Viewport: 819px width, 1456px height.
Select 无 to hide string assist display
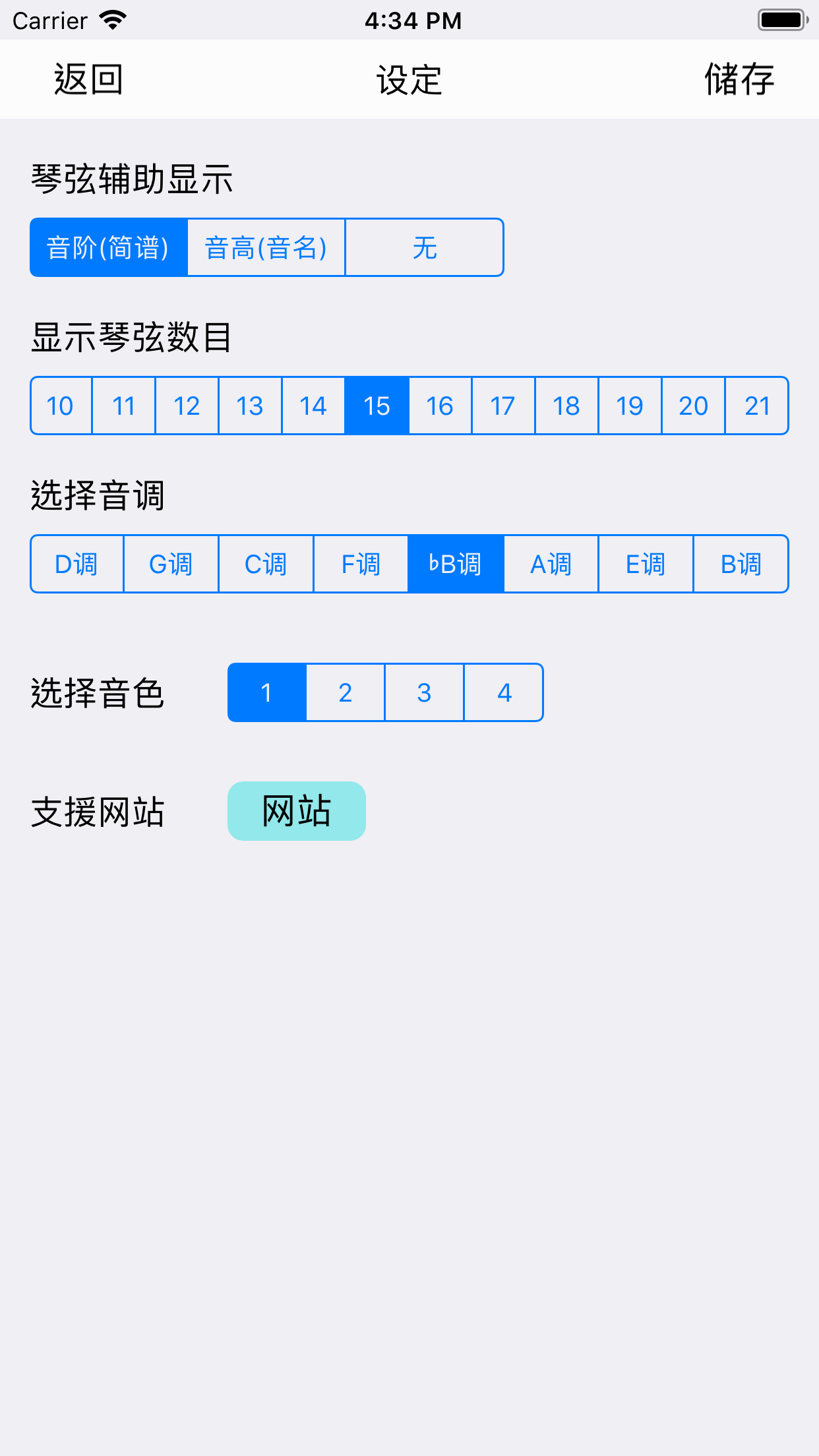pyautogui.click(x=424, y=247)
